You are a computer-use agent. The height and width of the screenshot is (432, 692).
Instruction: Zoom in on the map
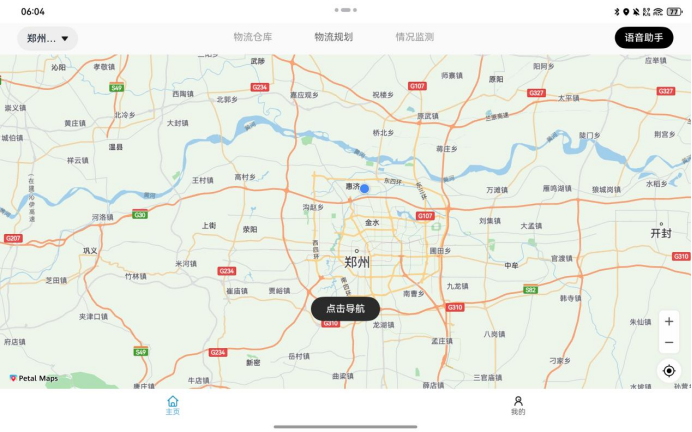click(669, 322)
